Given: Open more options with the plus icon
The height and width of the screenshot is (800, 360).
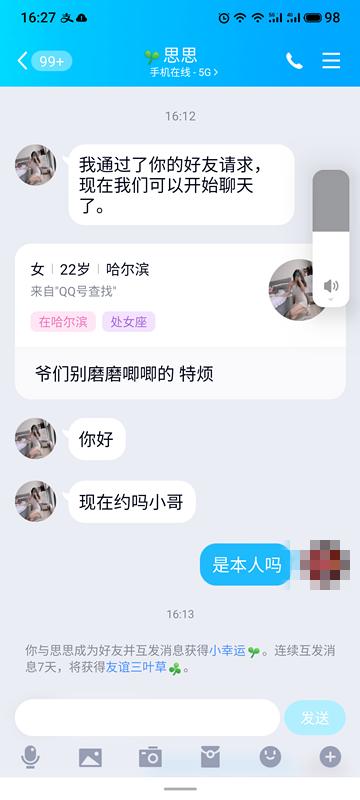Looking at the screenshot, I should (330, 757).
